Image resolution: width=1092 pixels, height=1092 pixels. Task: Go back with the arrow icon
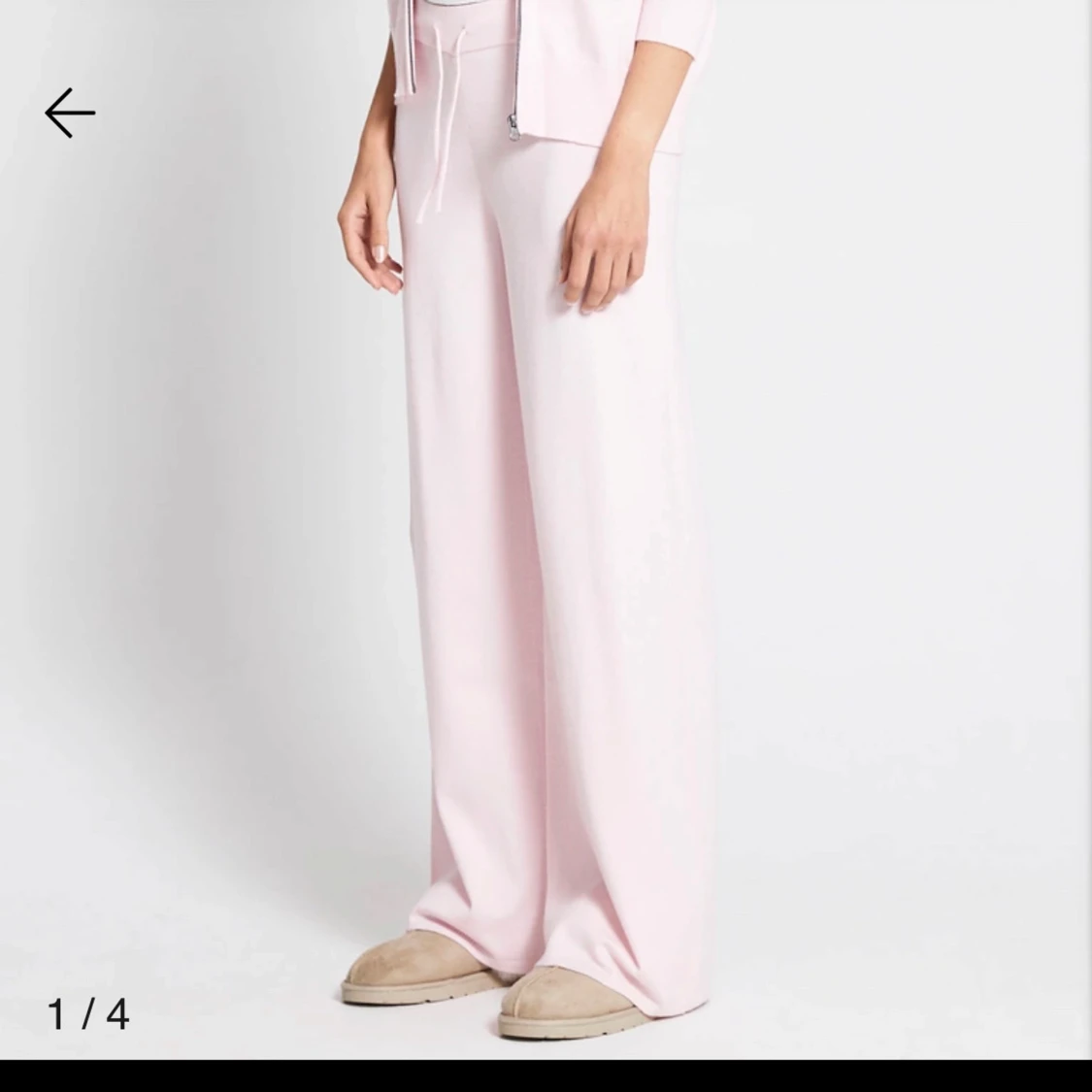pyautogui.click(x=70, y=113)
